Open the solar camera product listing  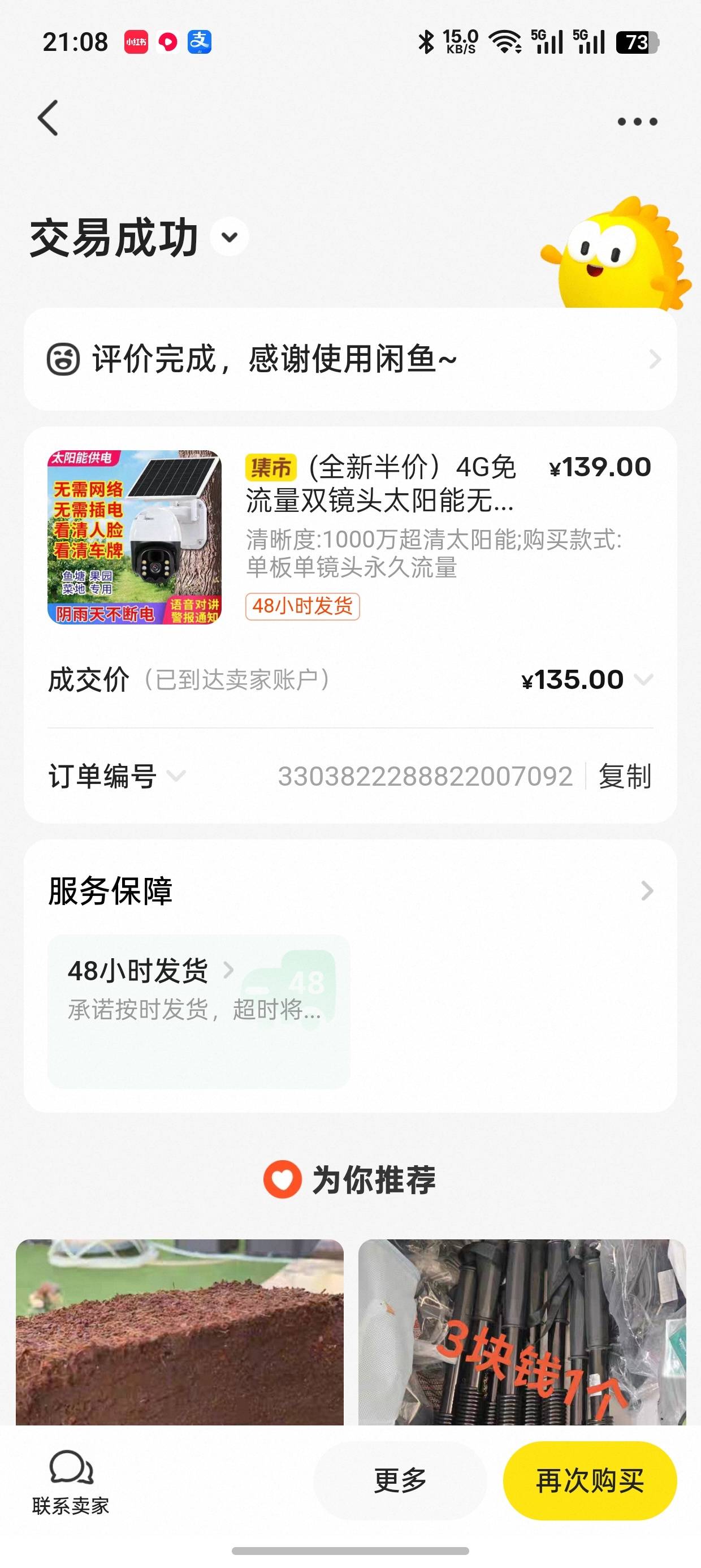[x=350, y=537]
